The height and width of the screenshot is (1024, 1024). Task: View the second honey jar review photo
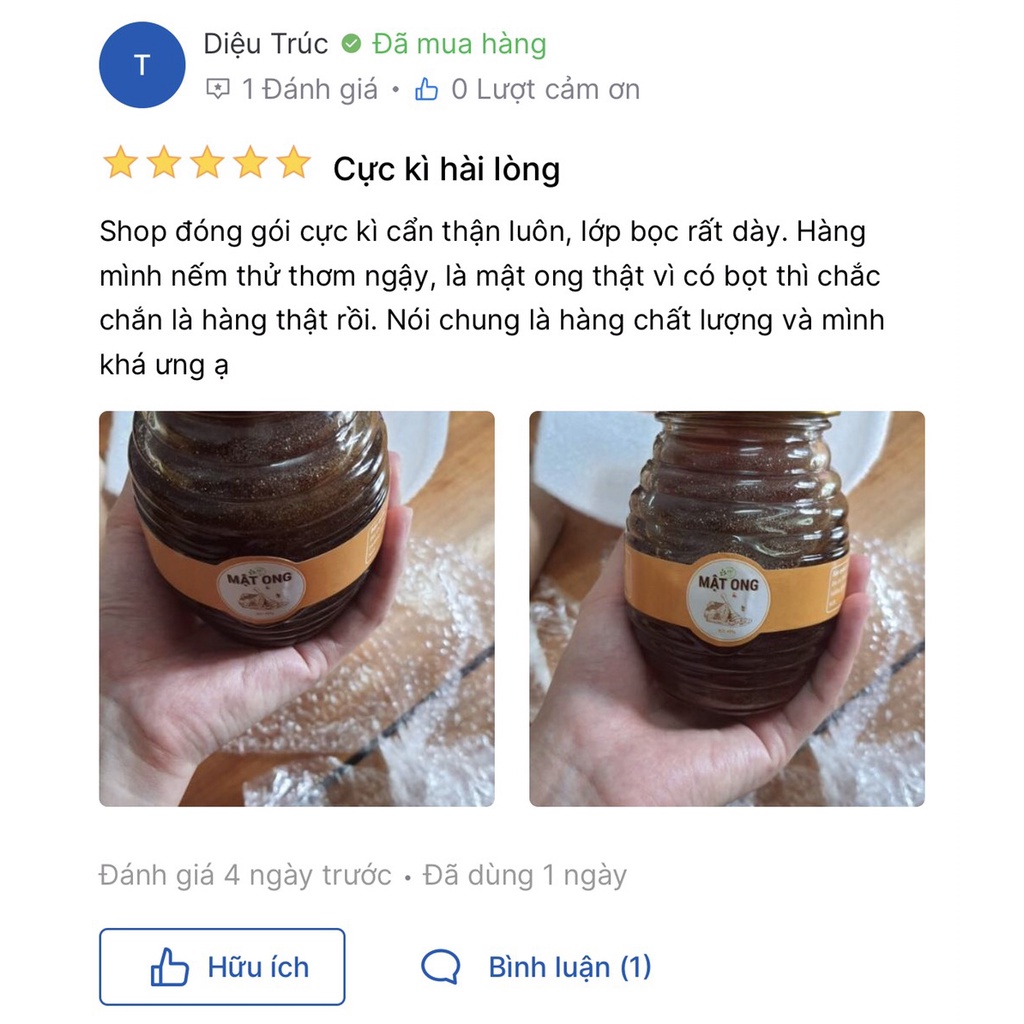[x=726, y=608]
